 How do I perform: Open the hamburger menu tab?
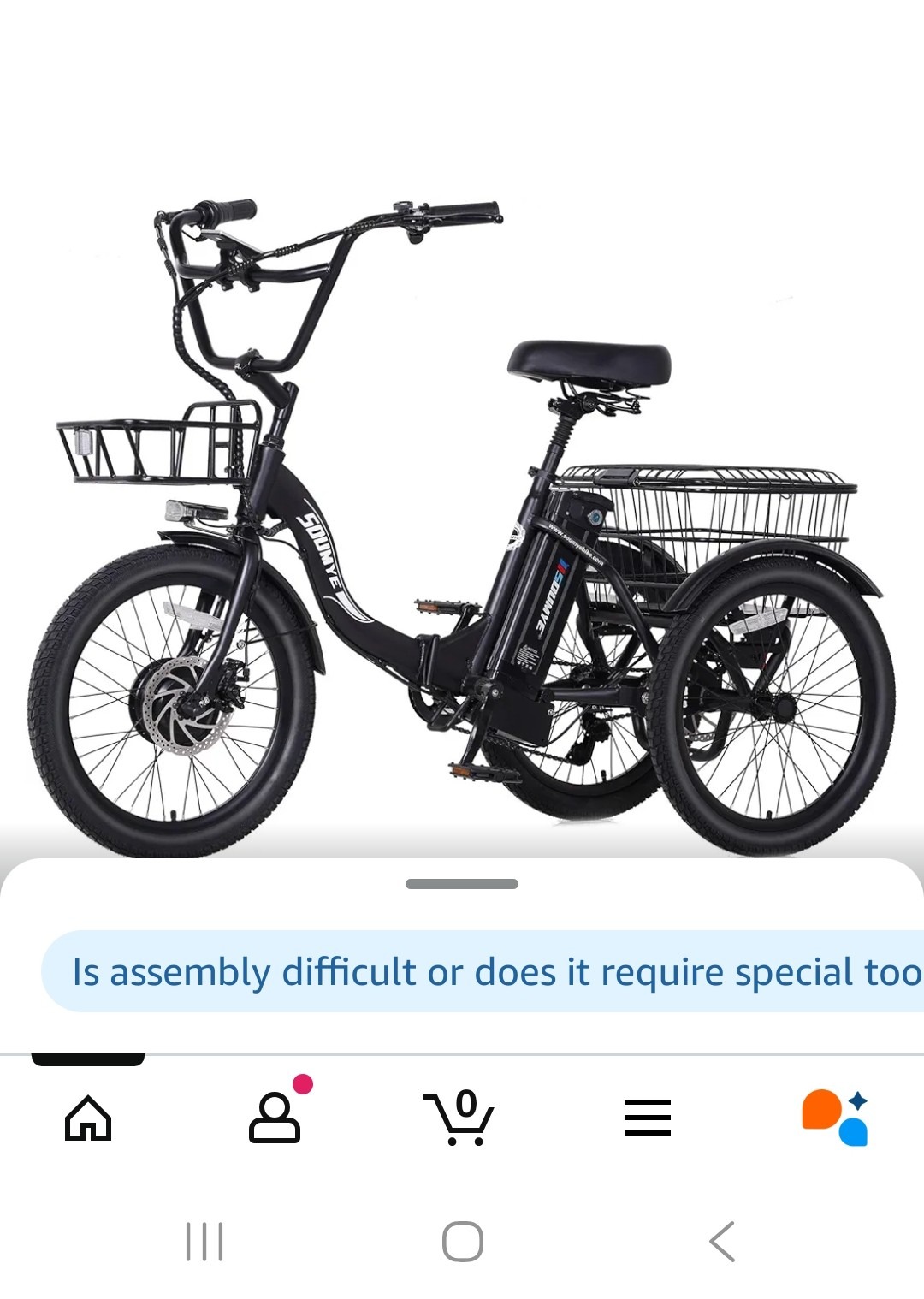648,1118
